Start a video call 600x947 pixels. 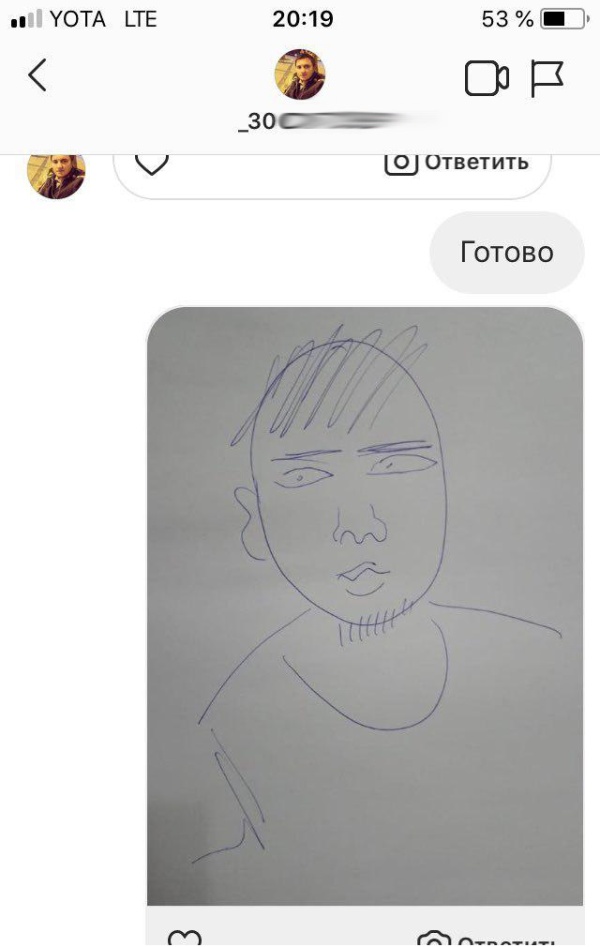click(486, 78)
